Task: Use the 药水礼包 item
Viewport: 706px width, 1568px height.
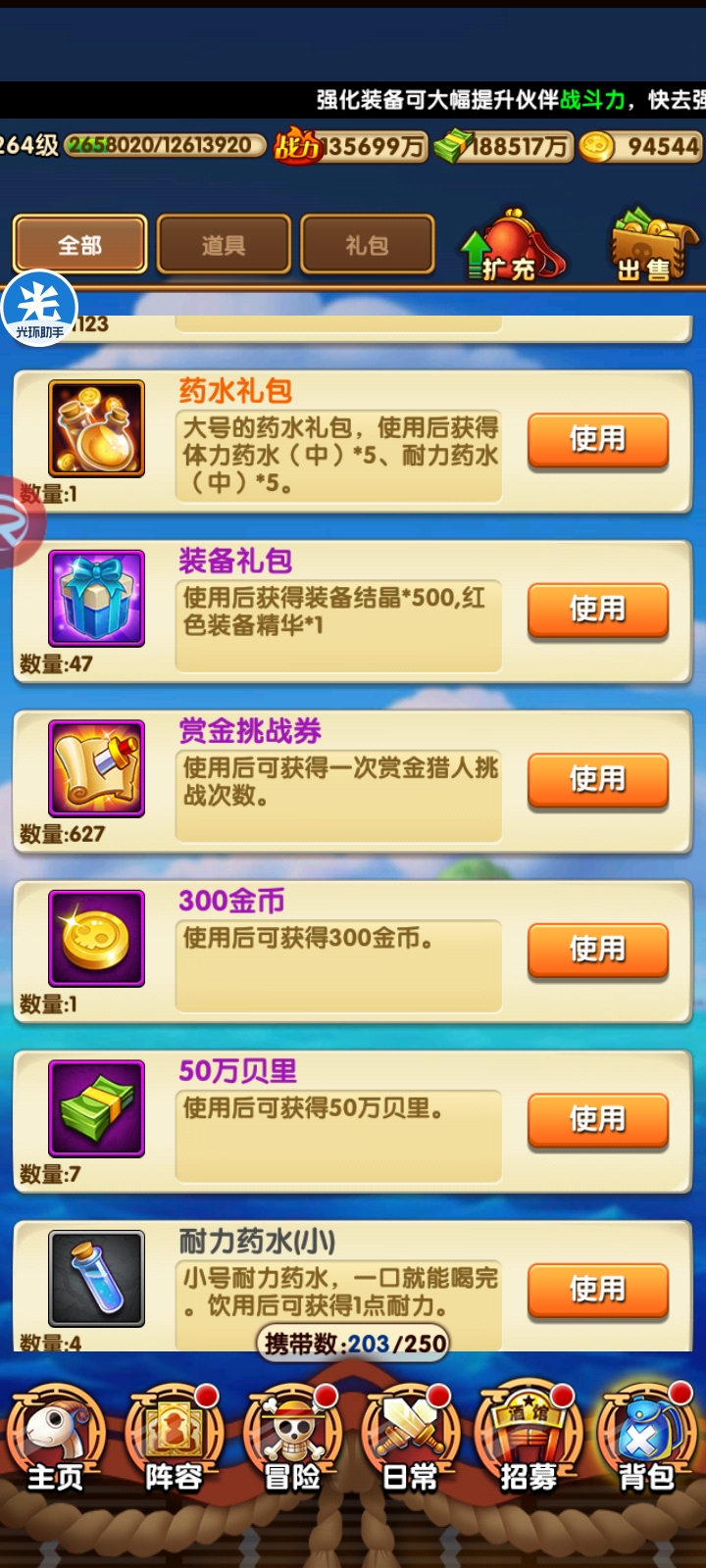Action: click(x=597, y=439)
